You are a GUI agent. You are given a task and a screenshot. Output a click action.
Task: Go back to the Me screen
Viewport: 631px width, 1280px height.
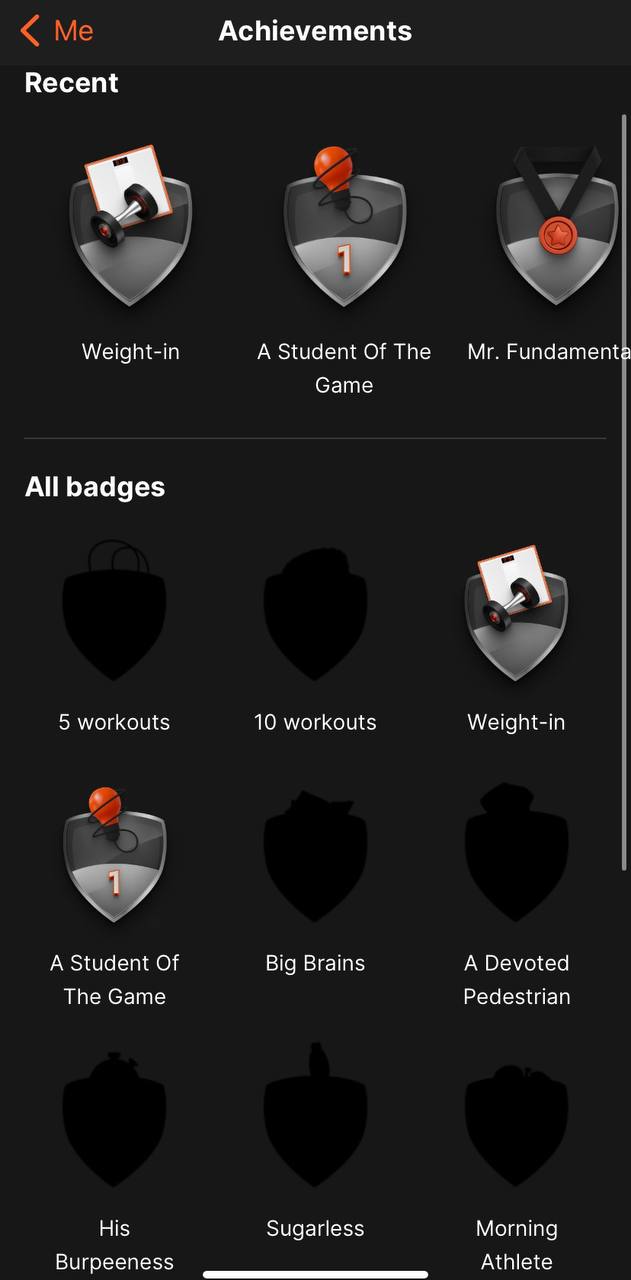point(57,31)
